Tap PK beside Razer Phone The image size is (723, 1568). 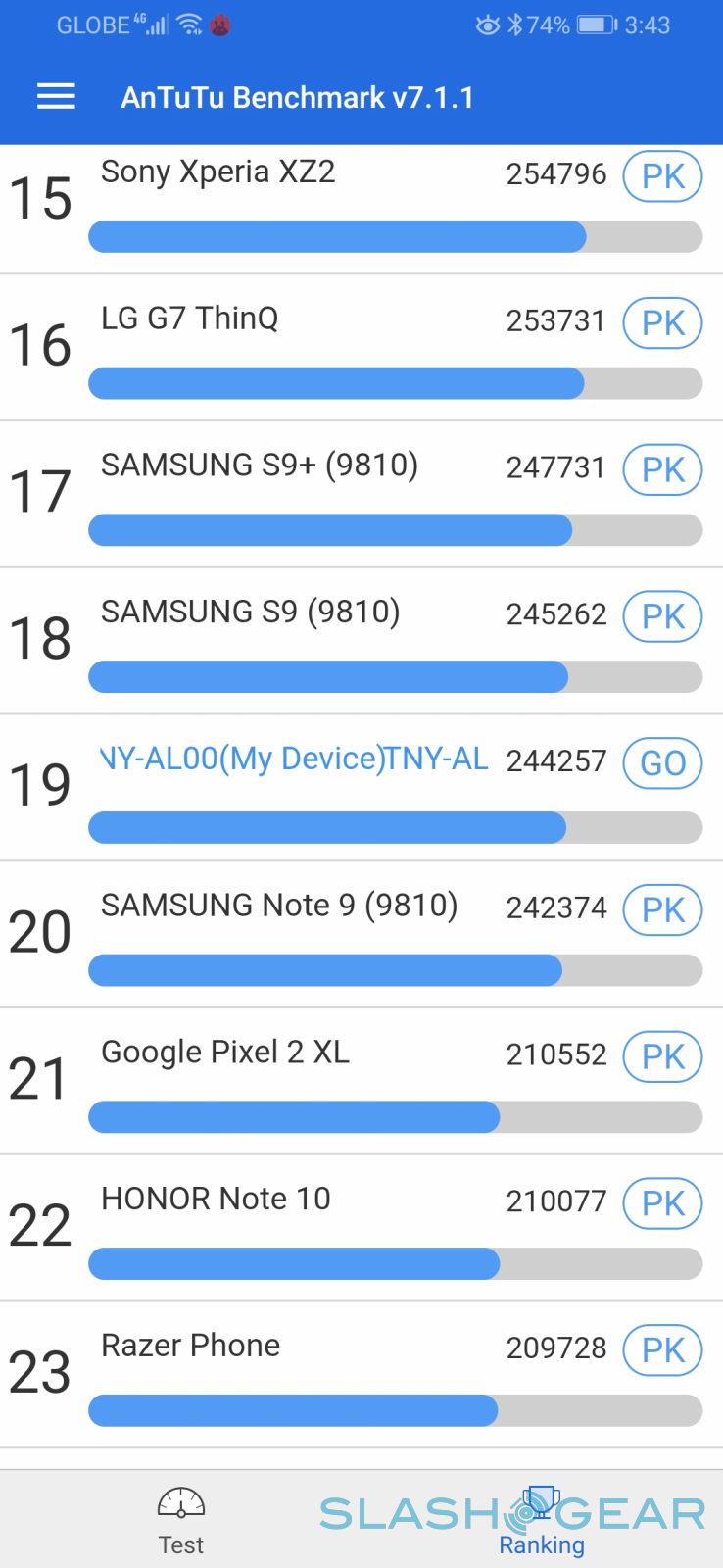pyautogui.click(x=662, y=1350)
